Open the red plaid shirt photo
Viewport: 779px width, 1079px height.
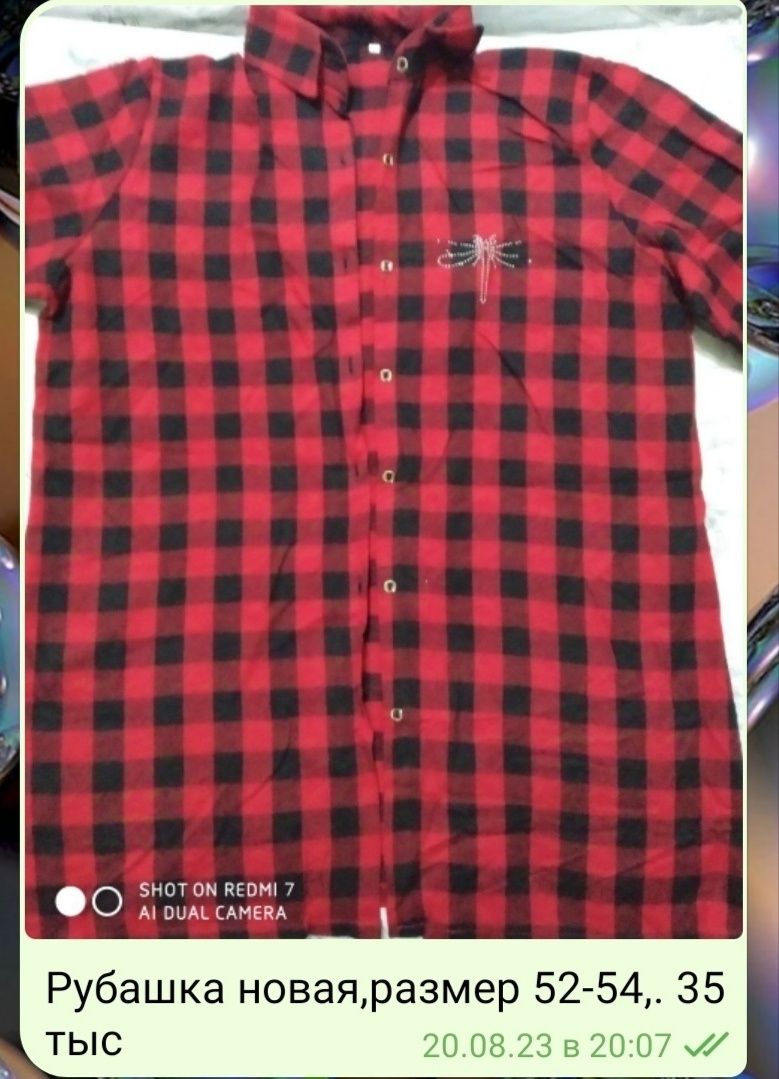[x=383, y=470]
